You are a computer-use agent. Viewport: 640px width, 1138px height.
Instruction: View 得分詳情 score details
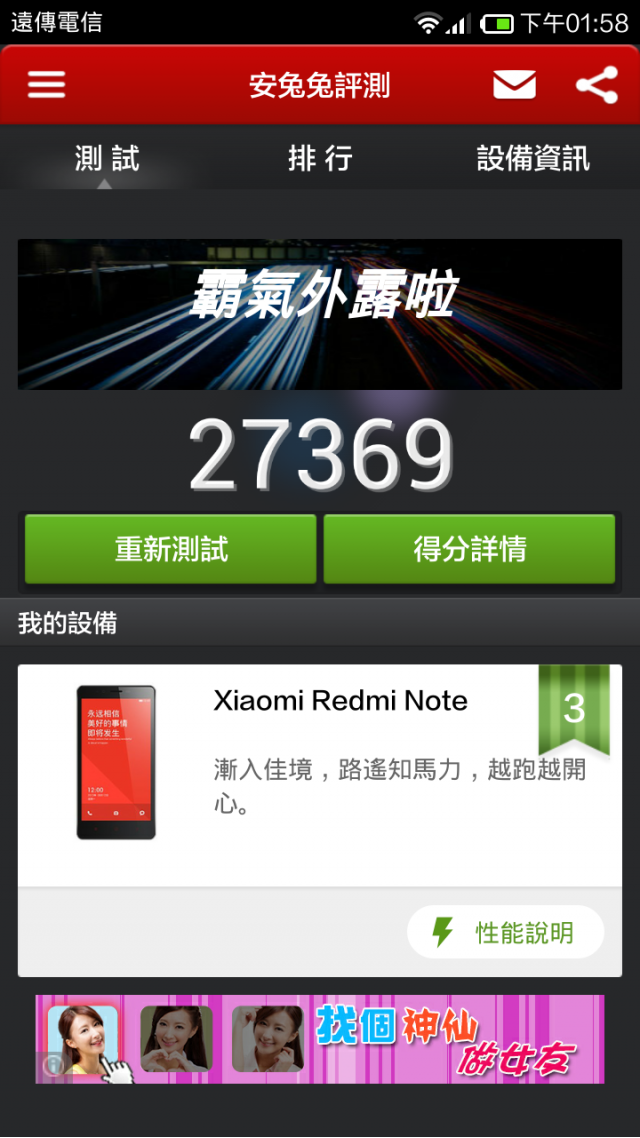click(469, 549)
